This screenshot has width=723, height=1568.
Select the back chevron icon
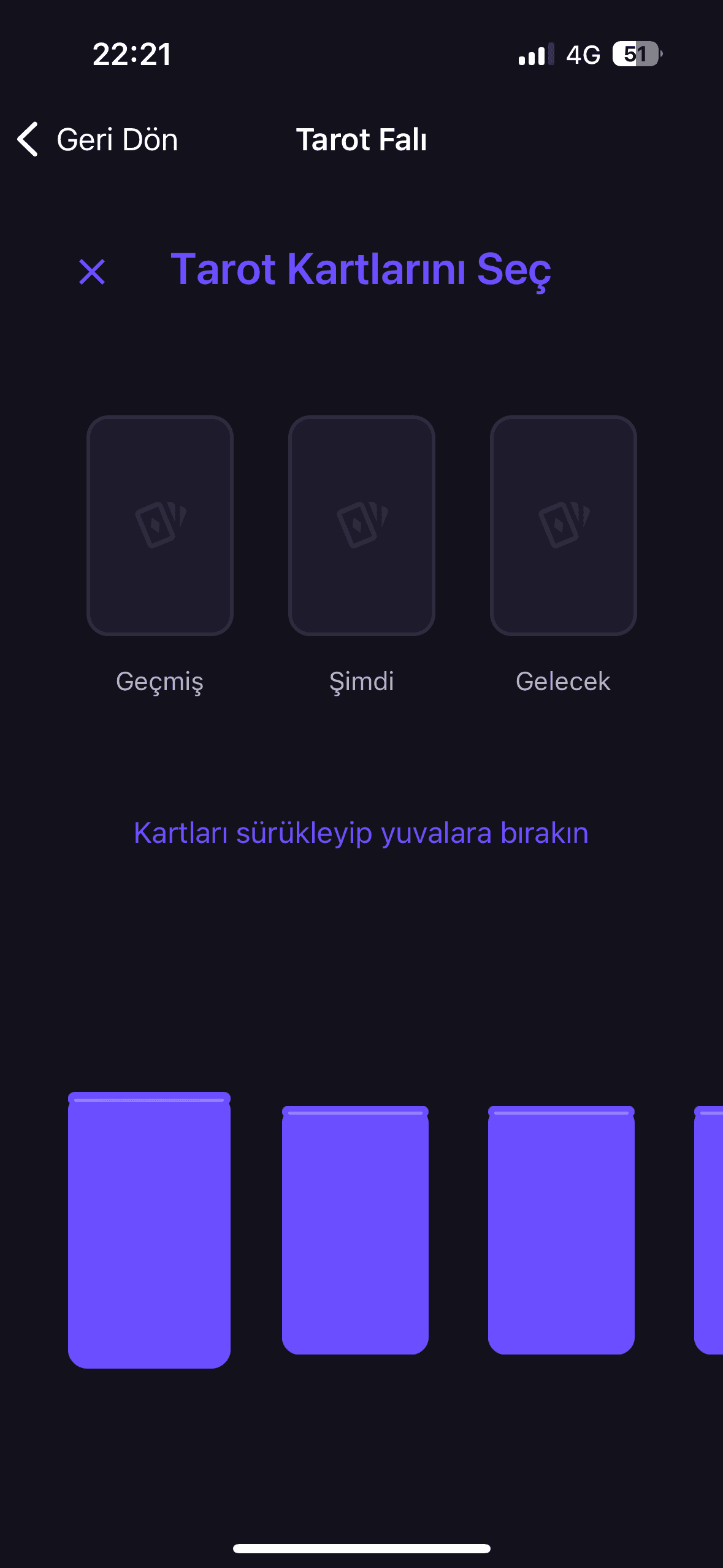pos(27,139)
